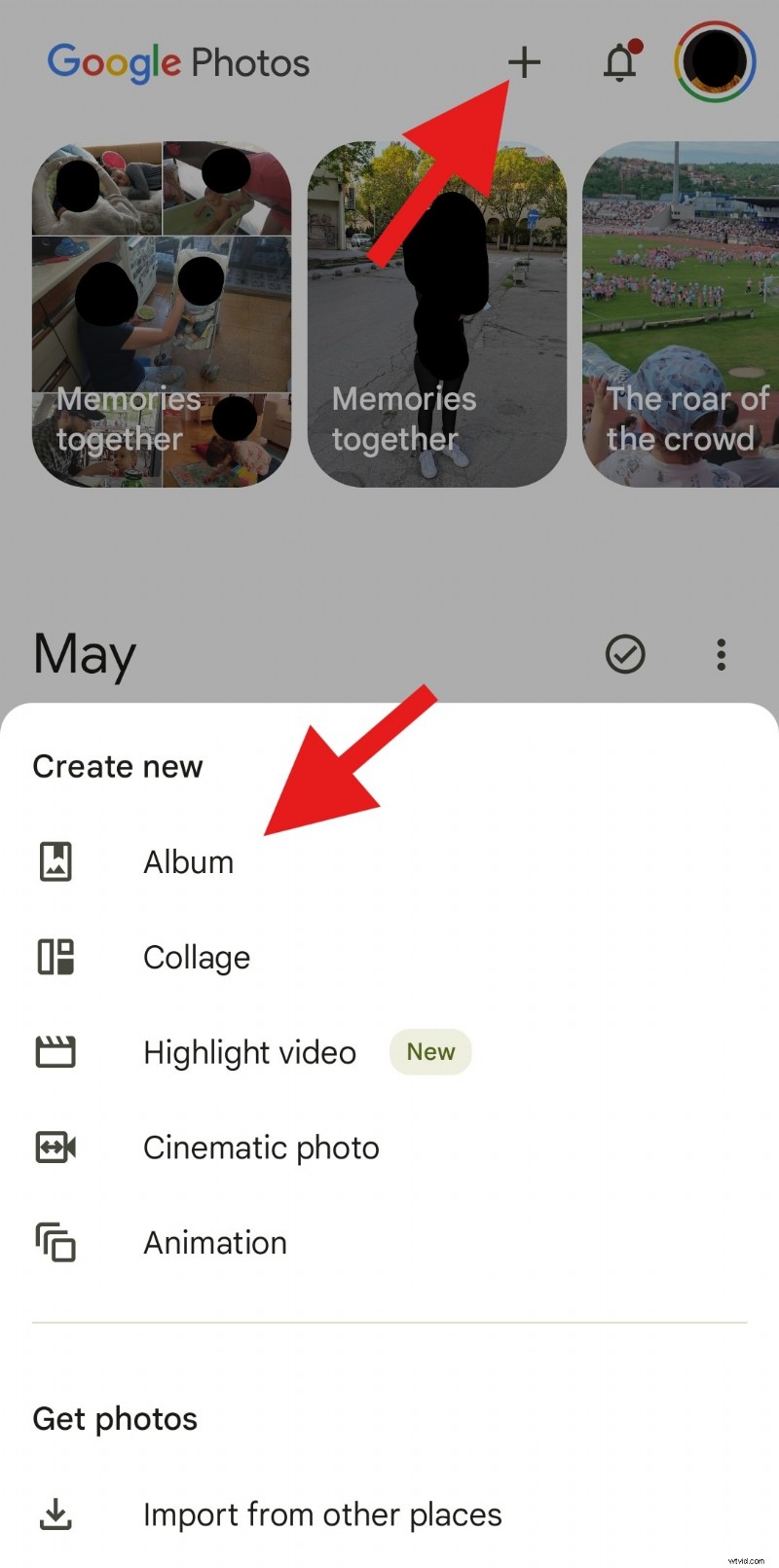Select the Cinematic photo camera icon
Screen dimensions: 779x1568
point(56,1147)
